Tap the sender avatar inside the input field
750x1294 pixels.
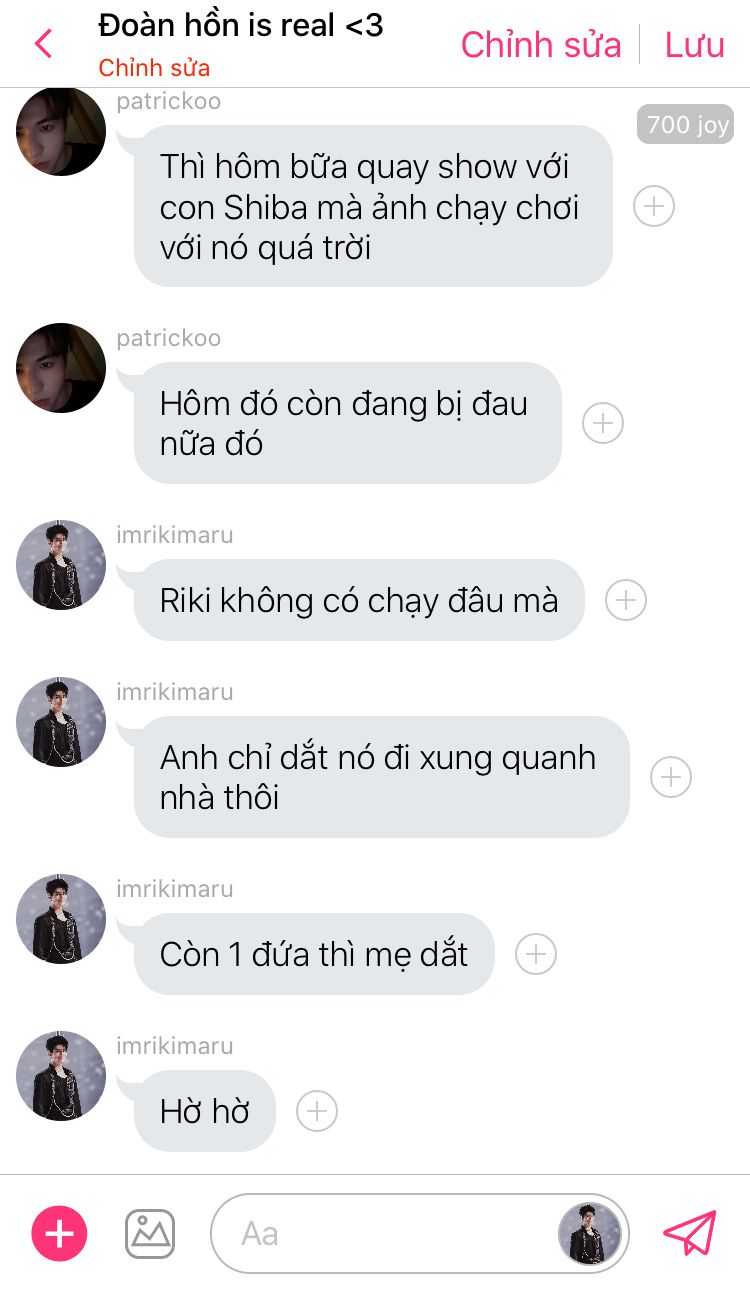point(590,1234)
